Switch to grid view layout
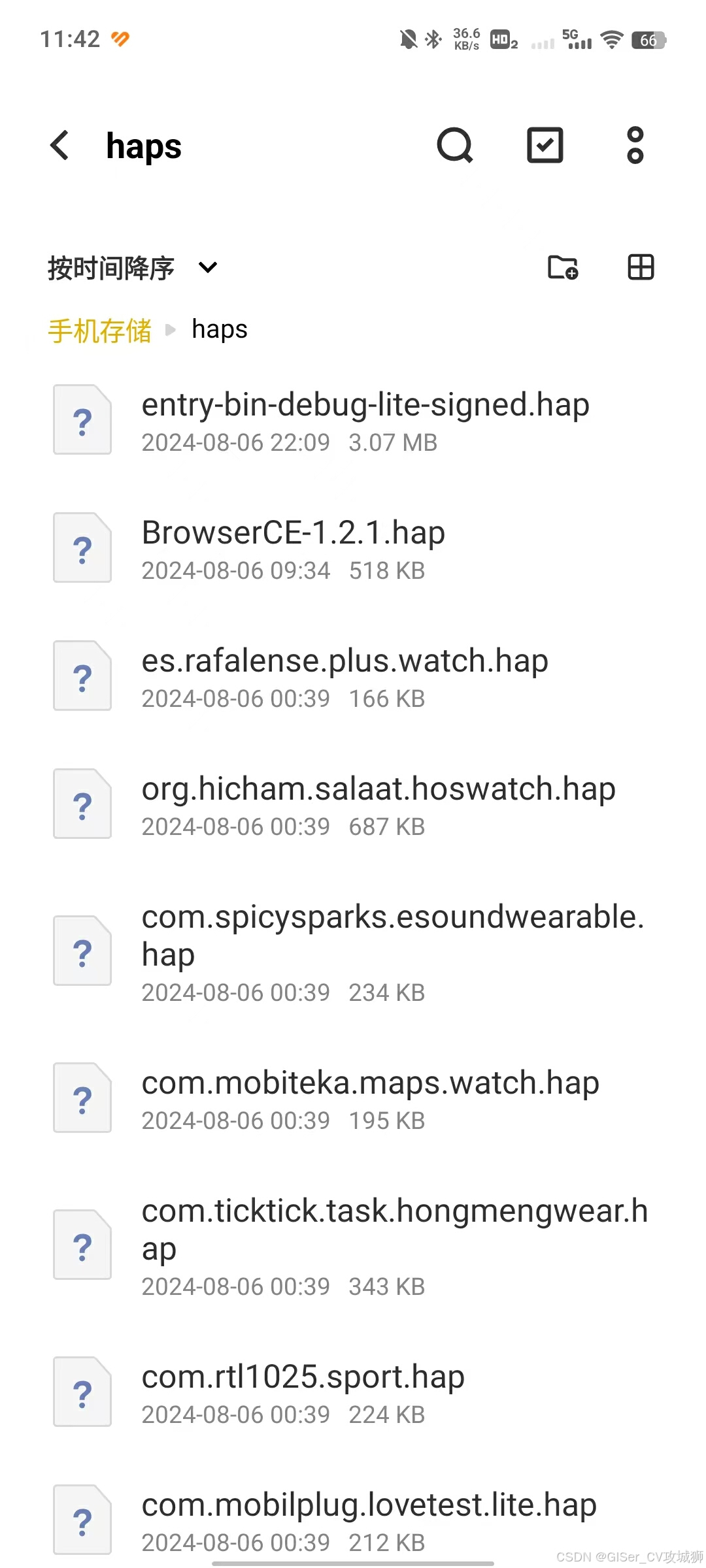Screen dimensions: 706x1568 pos(641,267)
